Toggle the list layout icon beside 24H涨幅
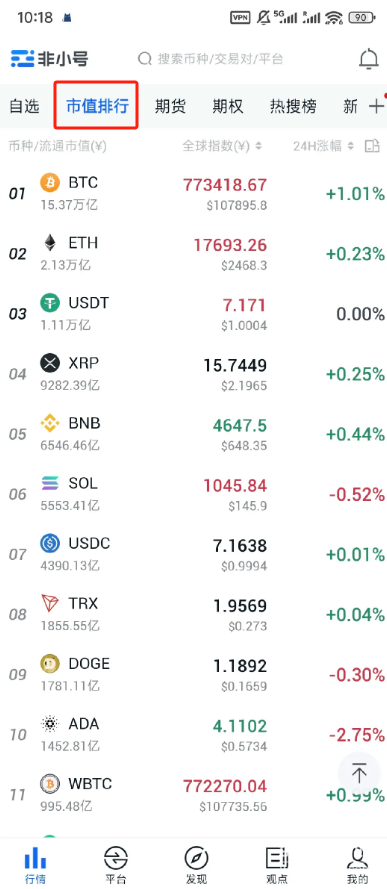 pyautogui.click(x=372, y=146)
